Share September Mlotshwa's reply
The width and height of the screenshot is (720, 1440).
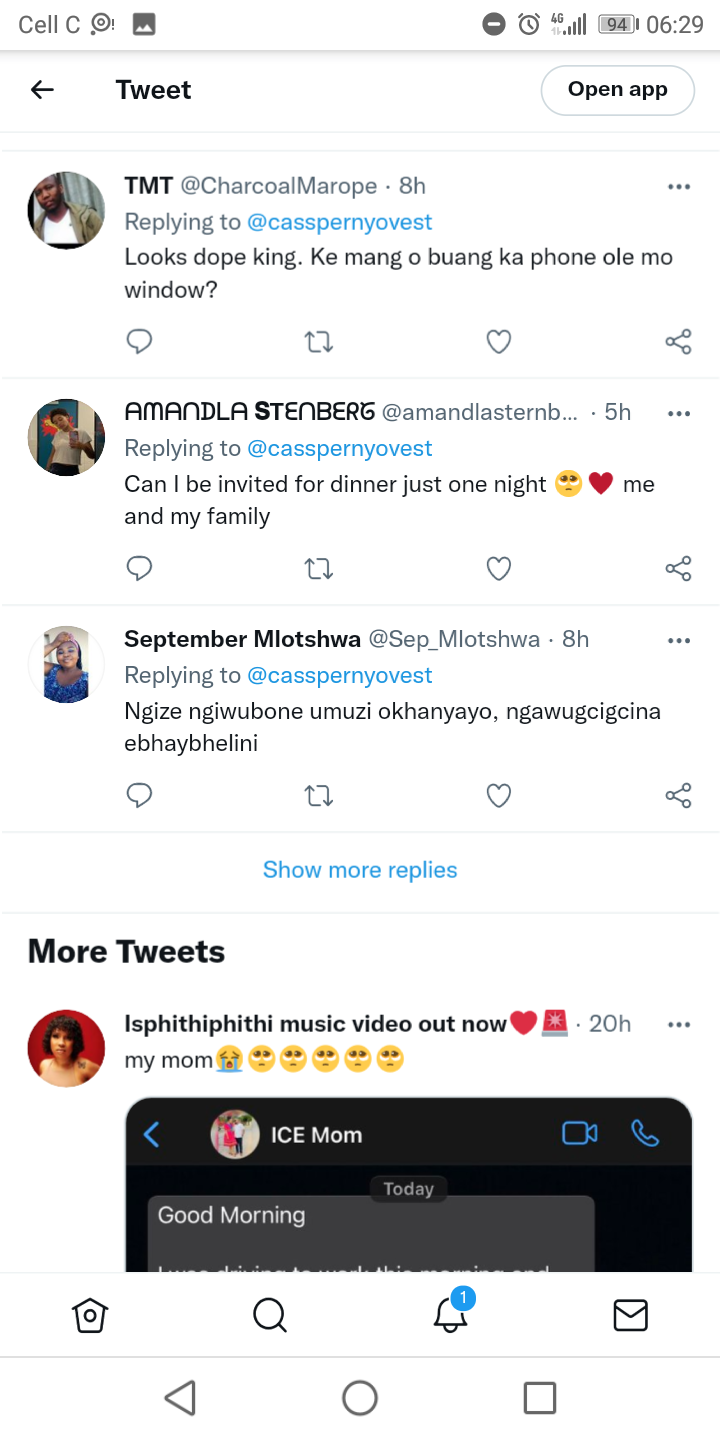pos(678,796)
